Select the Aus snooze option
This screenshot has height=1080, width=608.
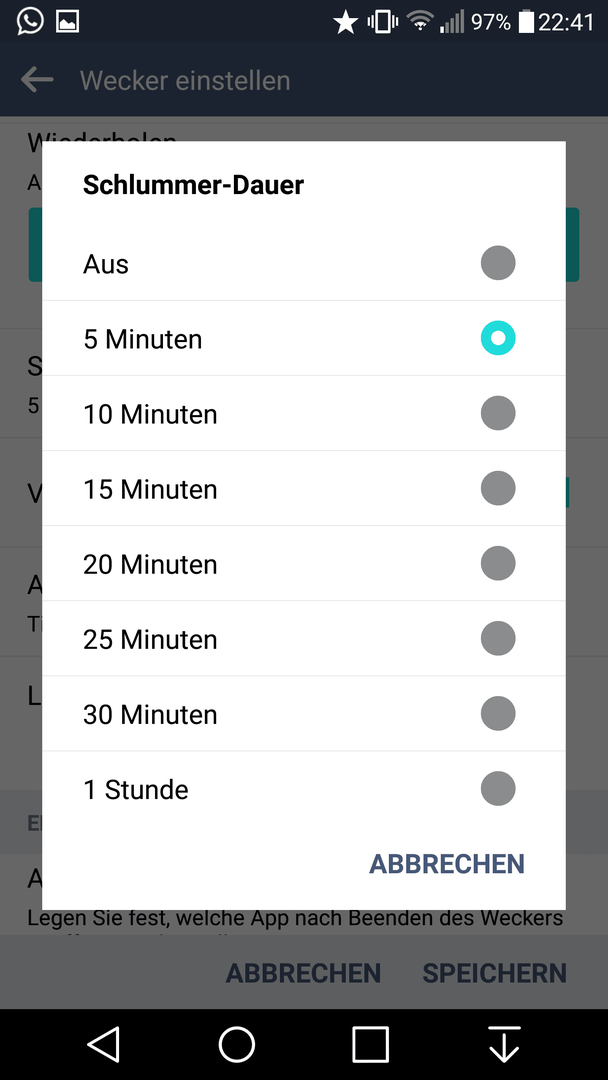click(x=304, y=263)
